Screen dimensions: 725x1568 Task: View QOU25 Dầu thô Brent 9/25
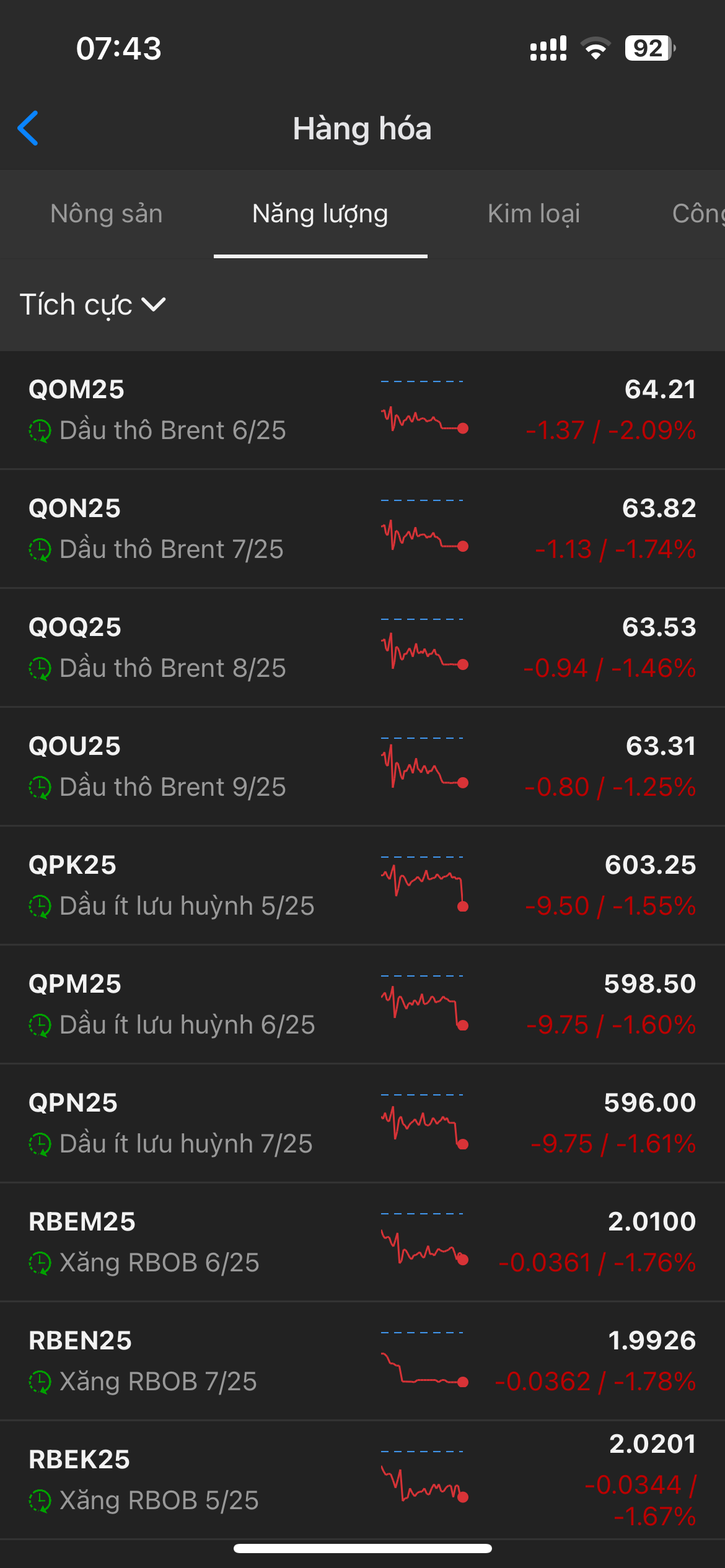[x=362, y=767]
